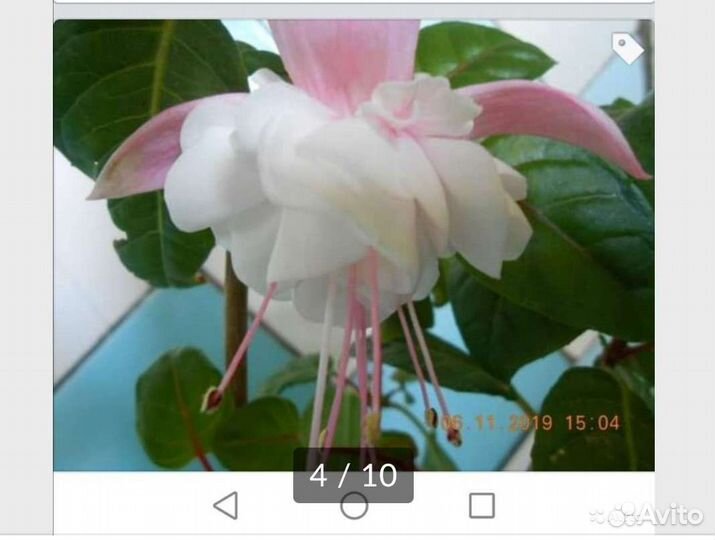Tap the price tag icon on photo
Viewport: 715px width, 540px height.
click(627, 47)
